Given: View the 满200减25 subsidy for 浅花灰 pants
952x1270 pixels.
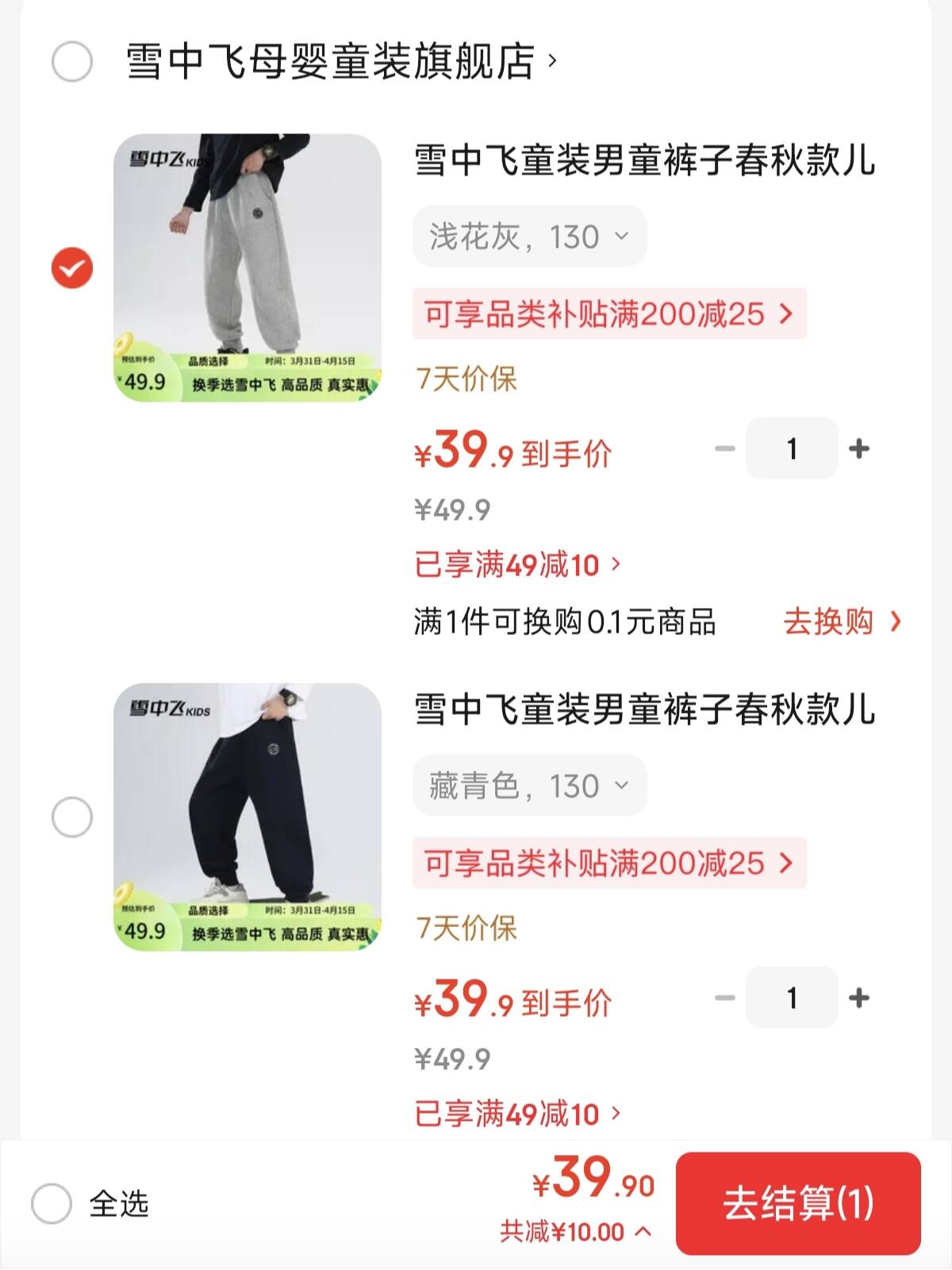Looking at the screenshot, I should click(x=608, y=314).
